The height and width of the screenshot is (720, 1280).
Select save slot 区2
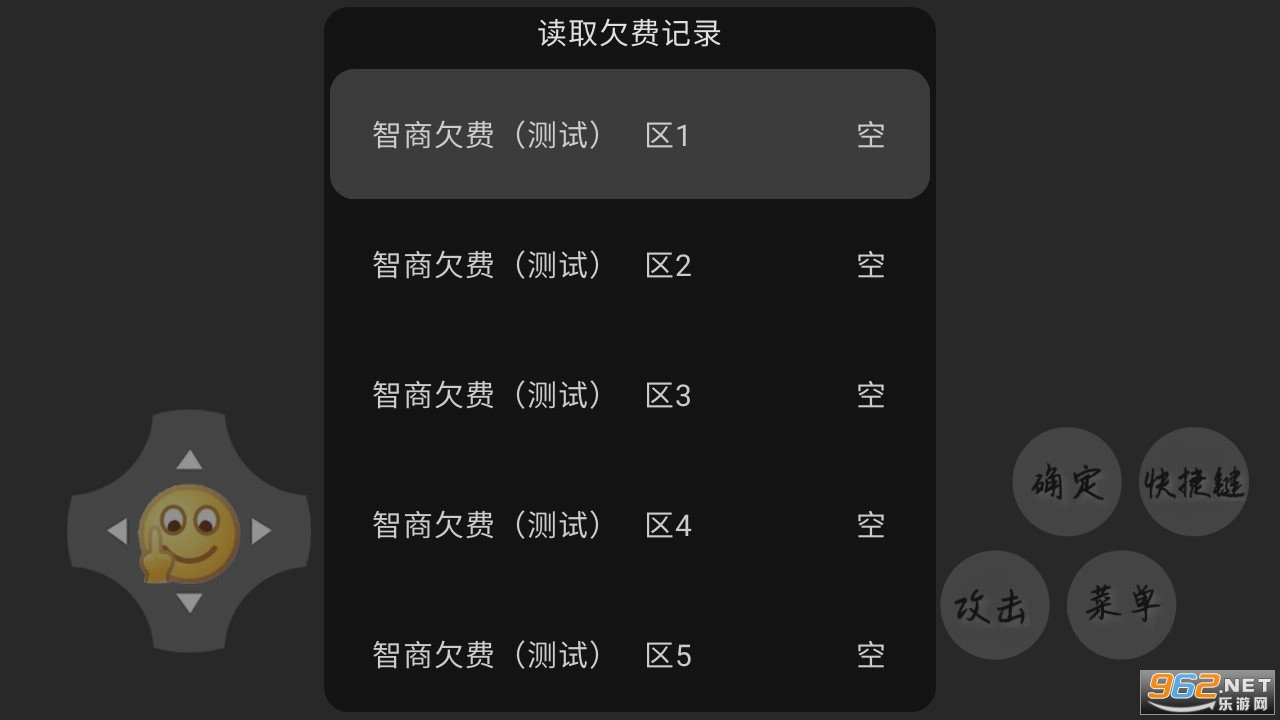coord(630,265)
